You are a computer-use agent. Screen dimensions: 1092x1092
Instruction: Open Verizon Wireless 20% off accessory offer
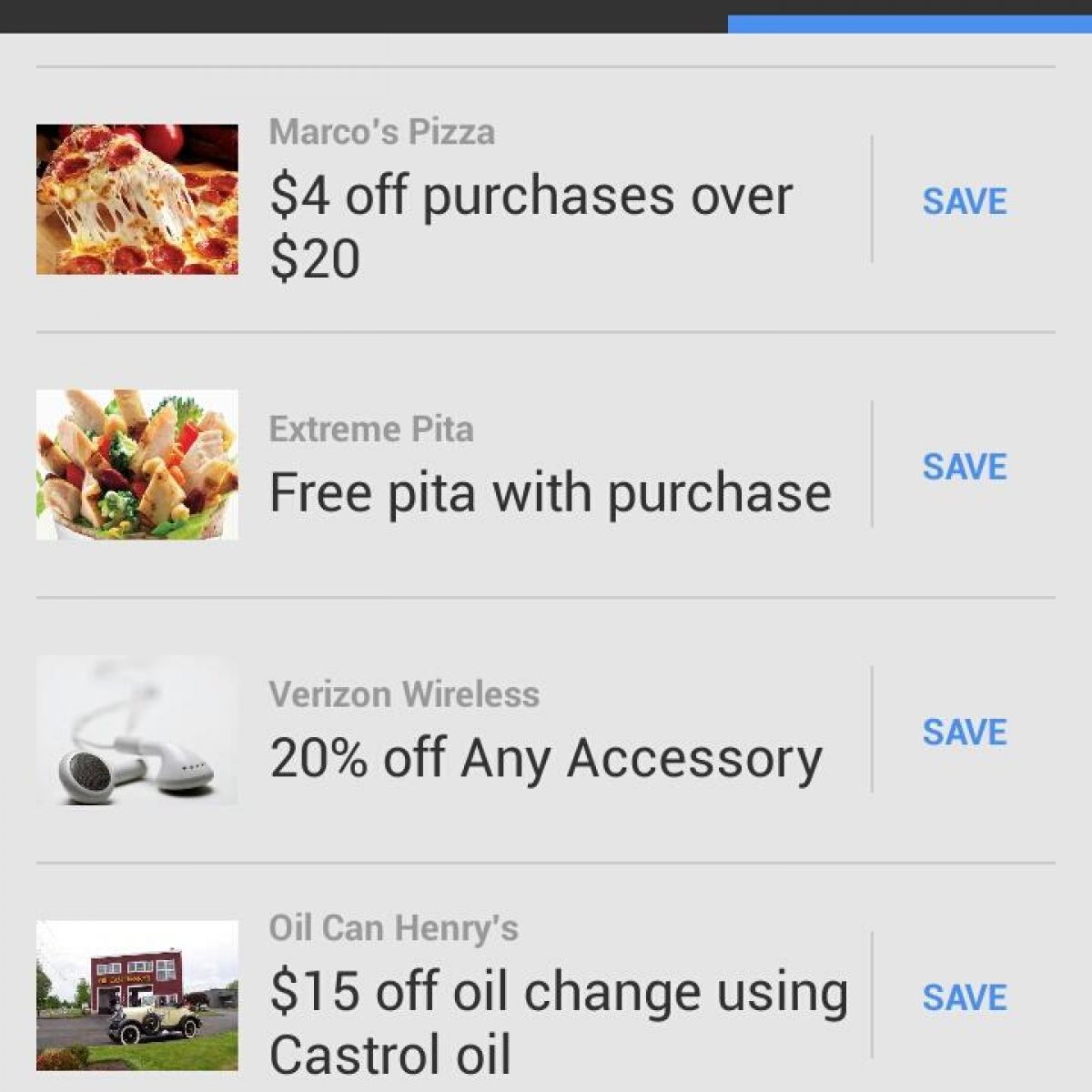[x=545, y=758]
